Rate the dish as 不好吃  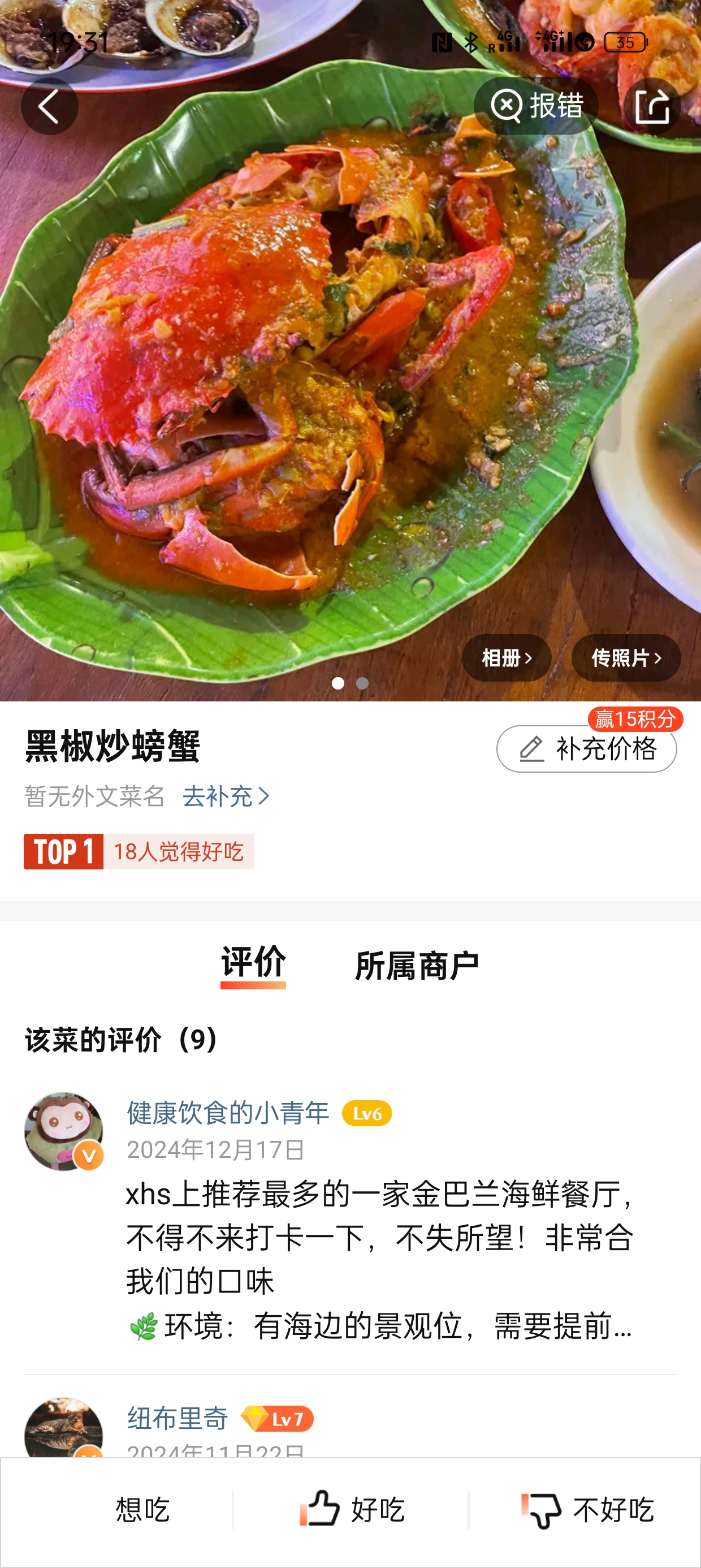(x=587, y=1510)
